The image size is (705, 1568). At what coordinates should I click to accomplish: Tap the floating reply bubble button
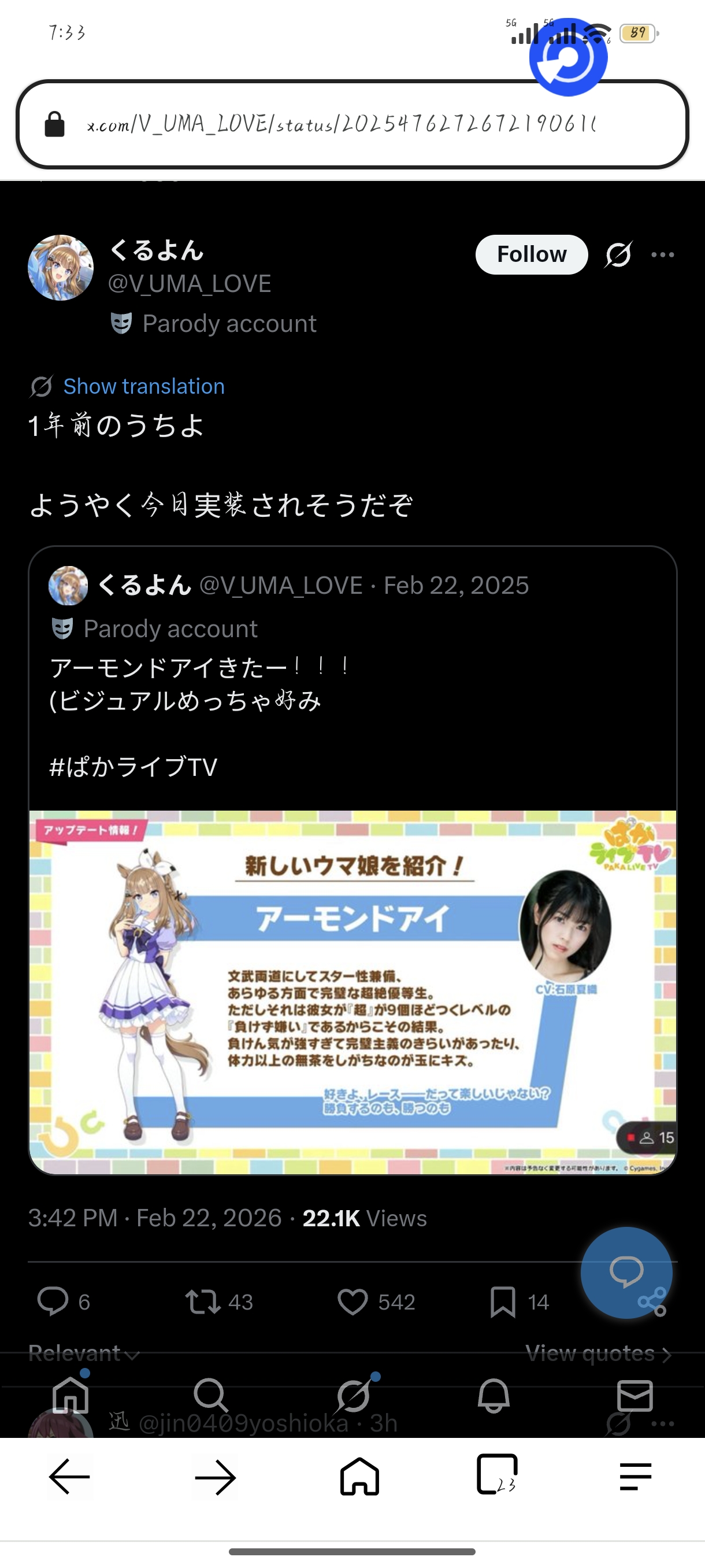click(626, 1272)
